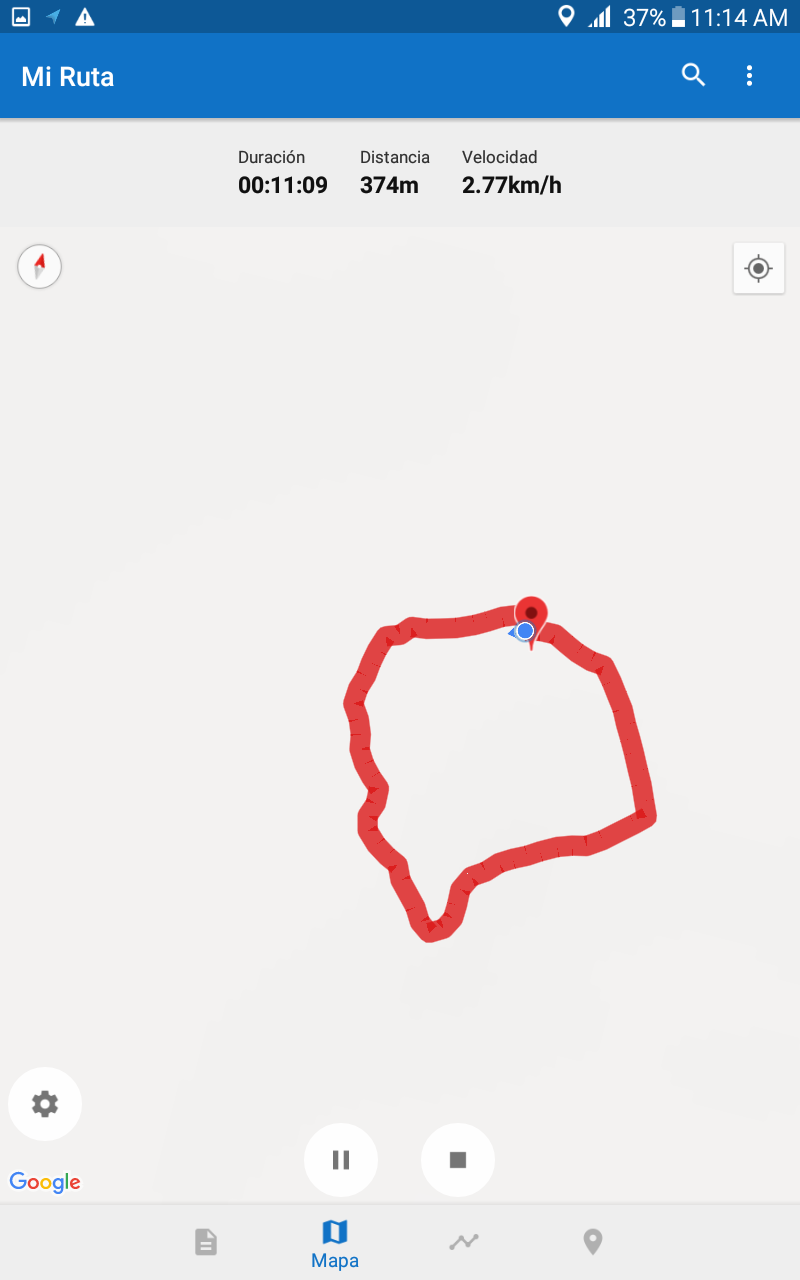Switch to the chart graph tab

click(464, 1242)
